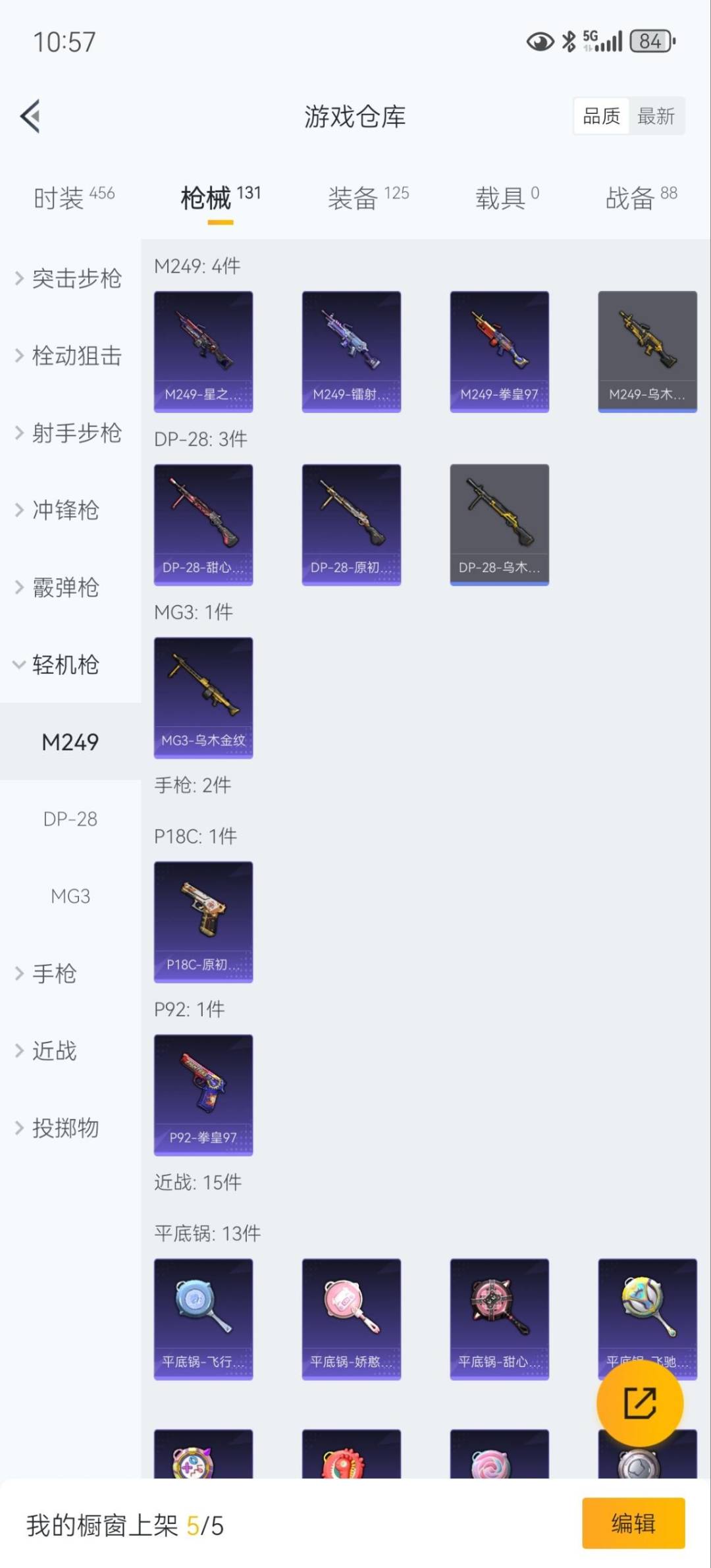The height and width of the screenshot is (1568, 711).
Task: Sort by 品质
Action: click(x=601, y=117)
